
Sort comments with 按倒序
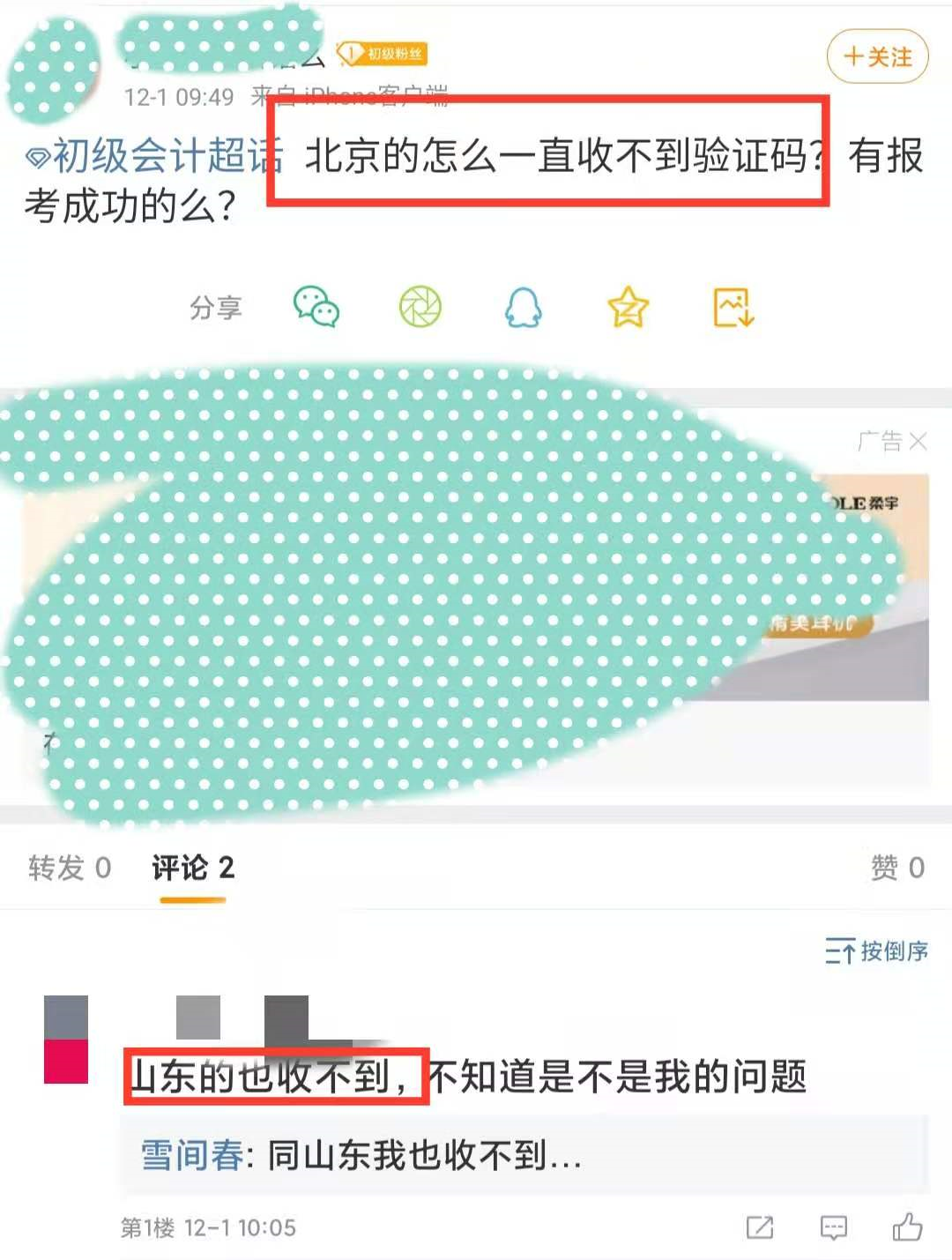(x=876, y=951)
